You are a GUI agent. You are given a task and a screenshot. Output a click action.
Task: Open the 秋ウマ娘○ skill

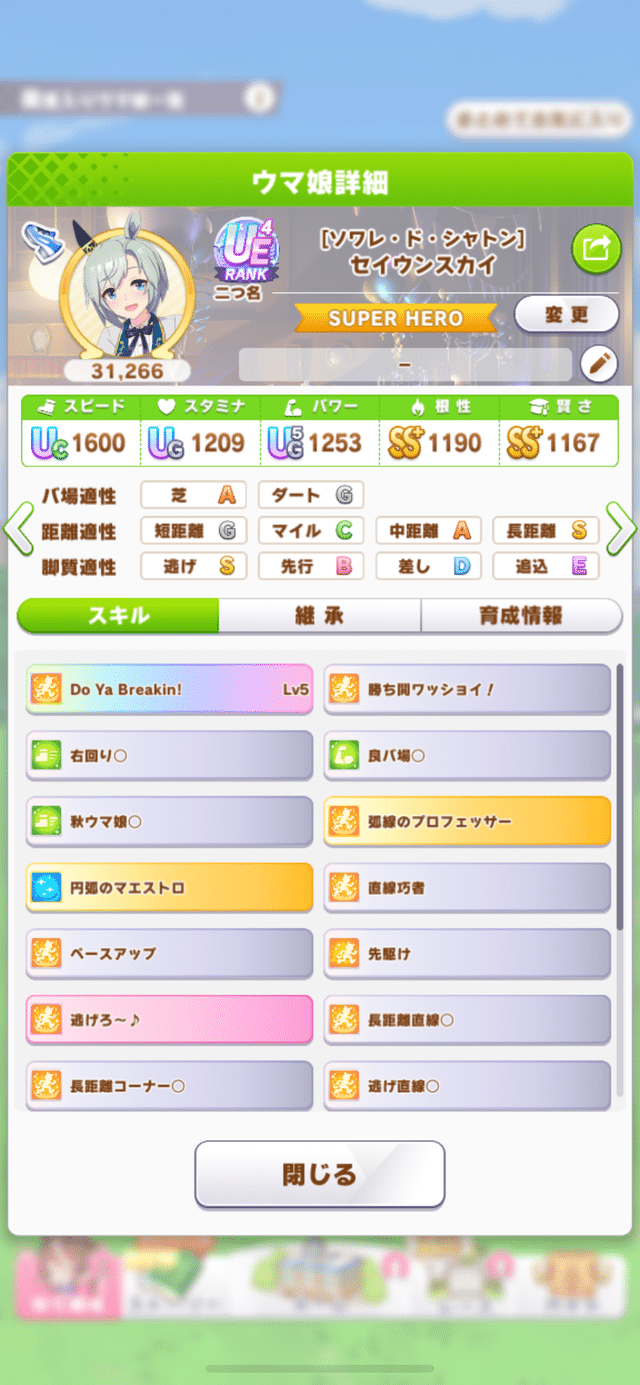click(169, 821)
